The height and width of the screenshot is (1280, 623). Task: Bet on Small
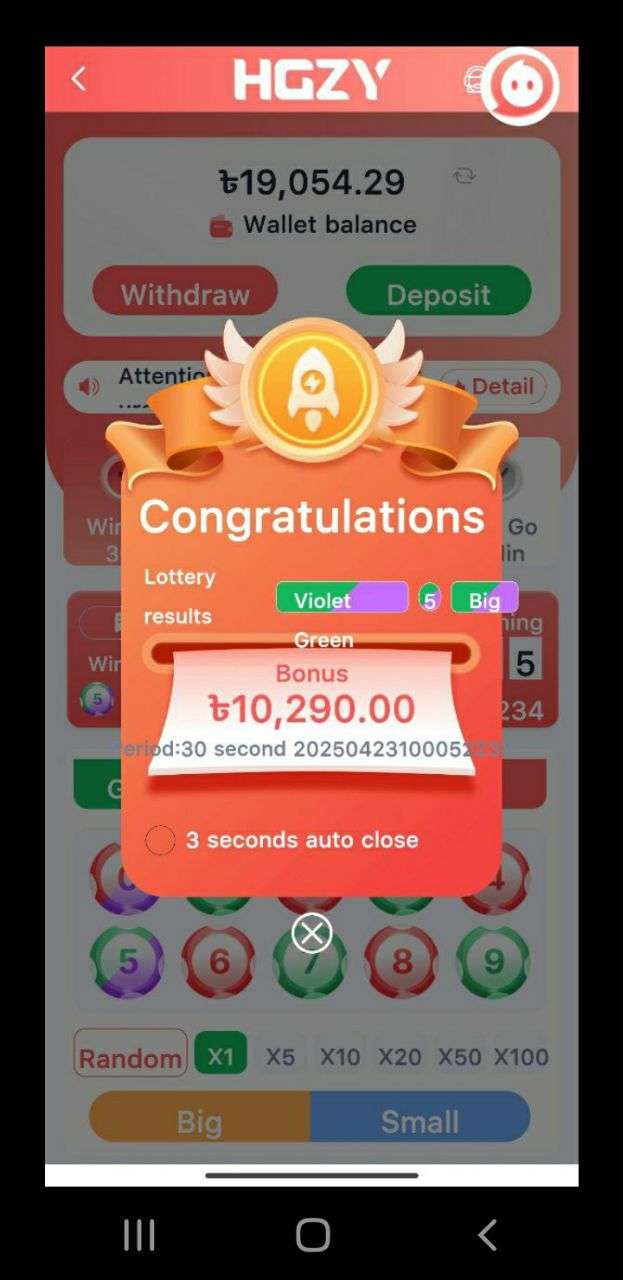click(420, 1121)
